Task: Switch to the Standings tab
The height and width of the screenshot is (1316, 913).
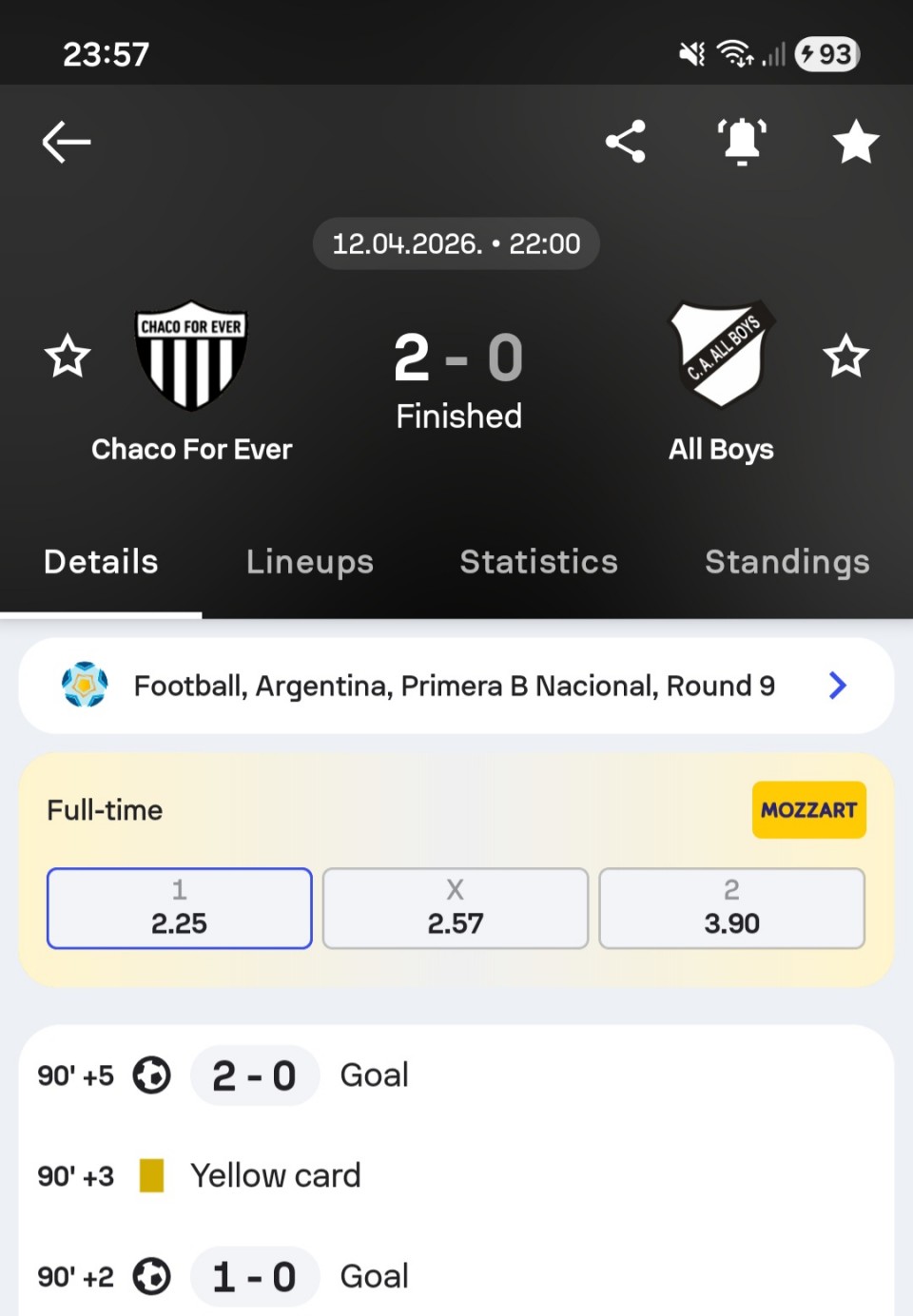Action: point(787,562)
